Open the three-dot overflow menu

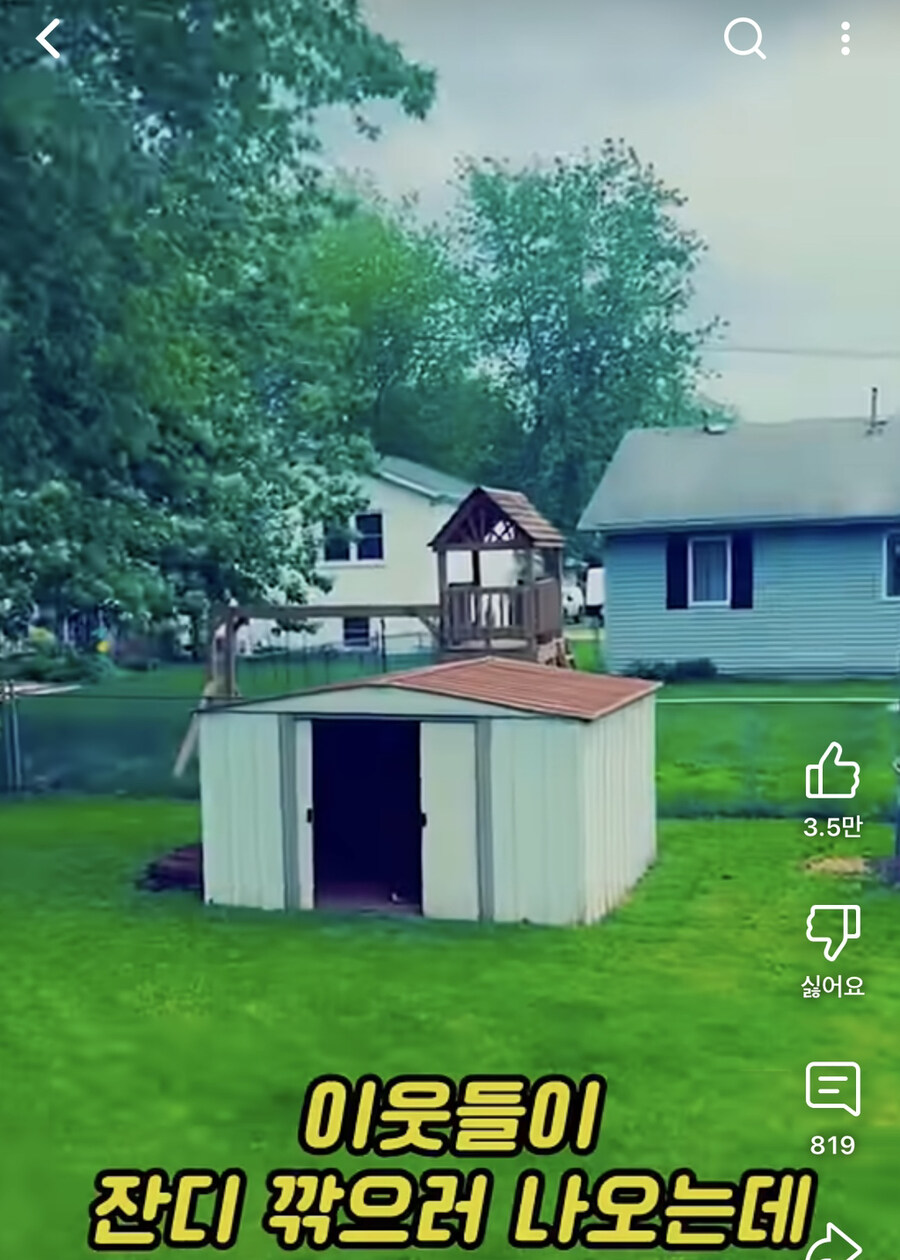[845, 39]
